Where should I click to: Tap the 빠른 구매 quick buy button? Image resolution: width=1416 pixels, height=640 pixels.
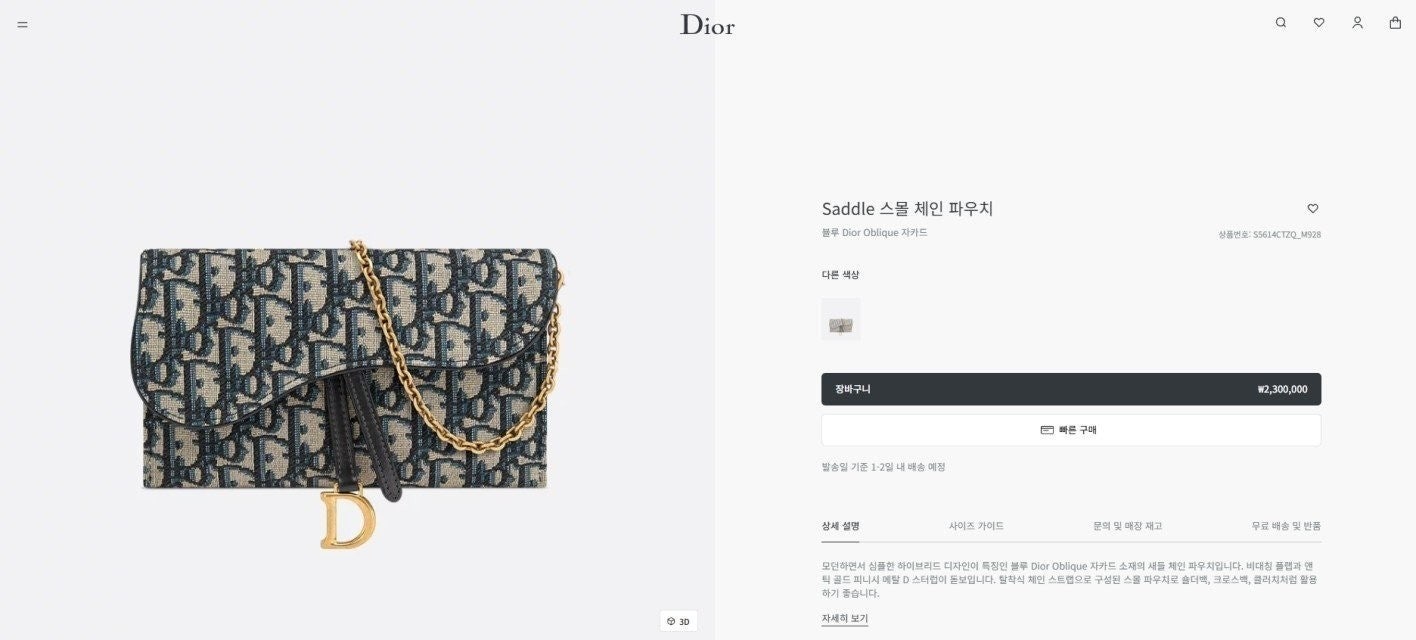pos(1070,430)
